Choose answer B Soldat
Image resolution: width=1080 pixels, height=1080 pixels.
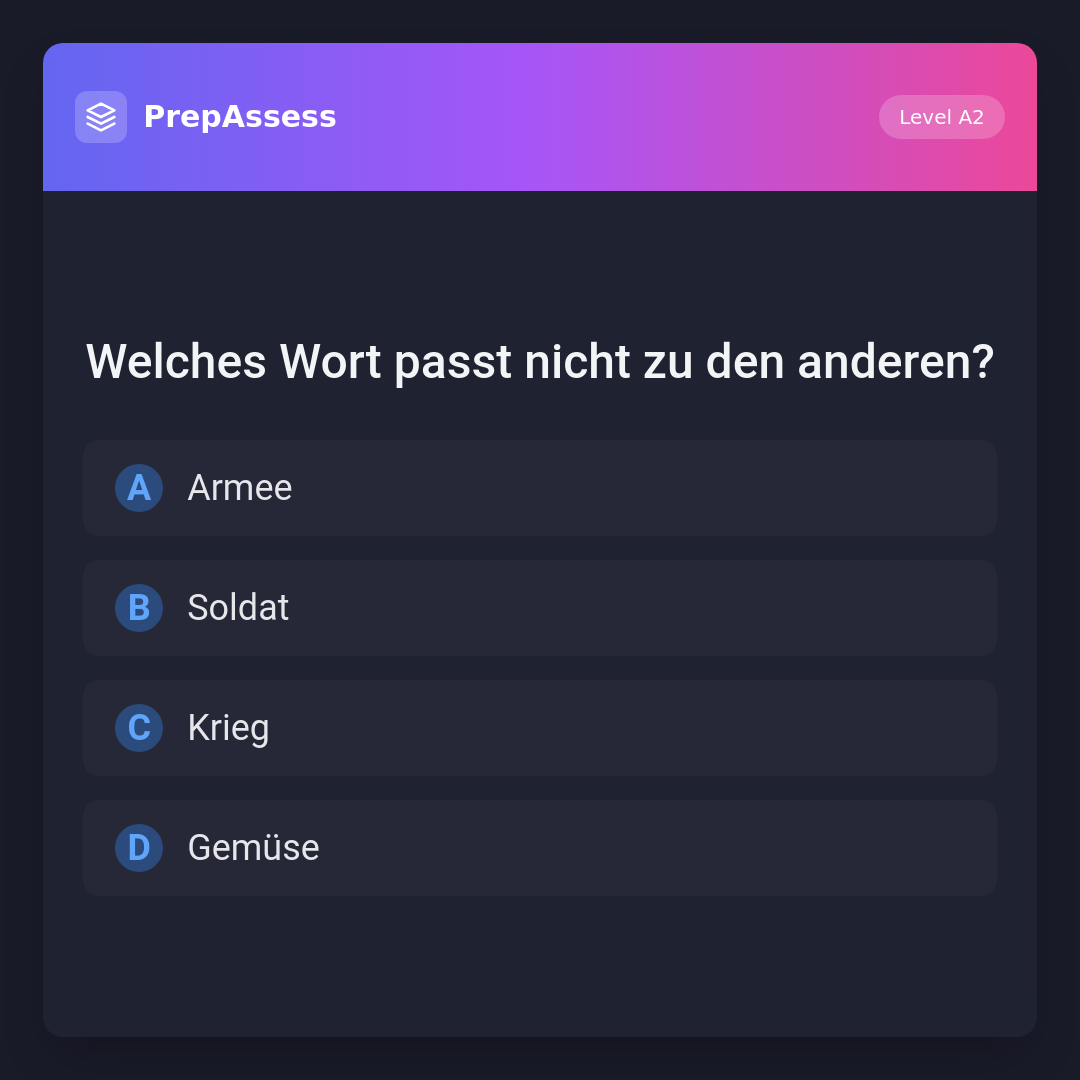tap(539, 608)
